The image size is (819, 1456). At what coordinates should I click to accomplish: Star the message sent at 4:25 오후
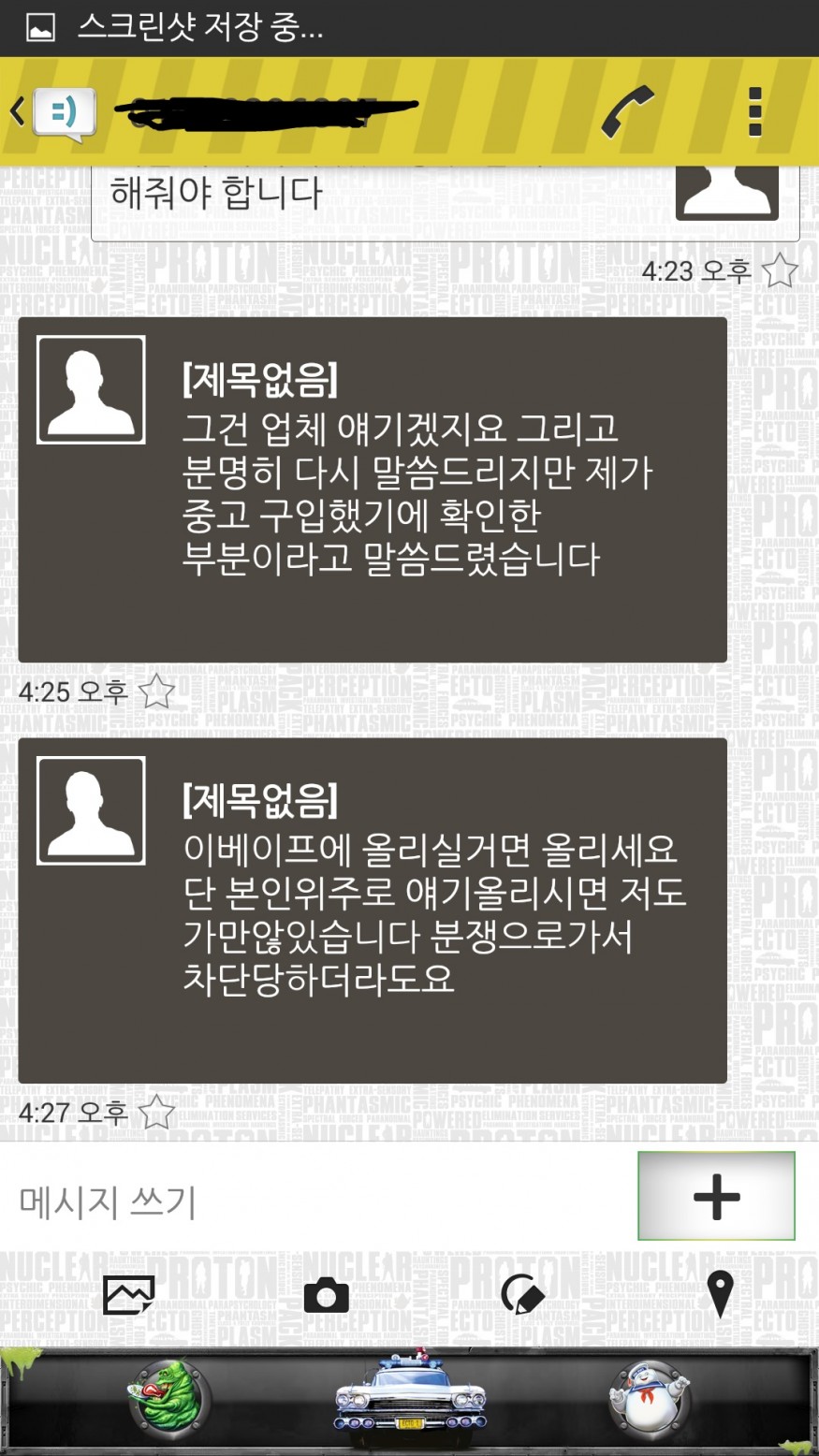(x=156, y=692)
